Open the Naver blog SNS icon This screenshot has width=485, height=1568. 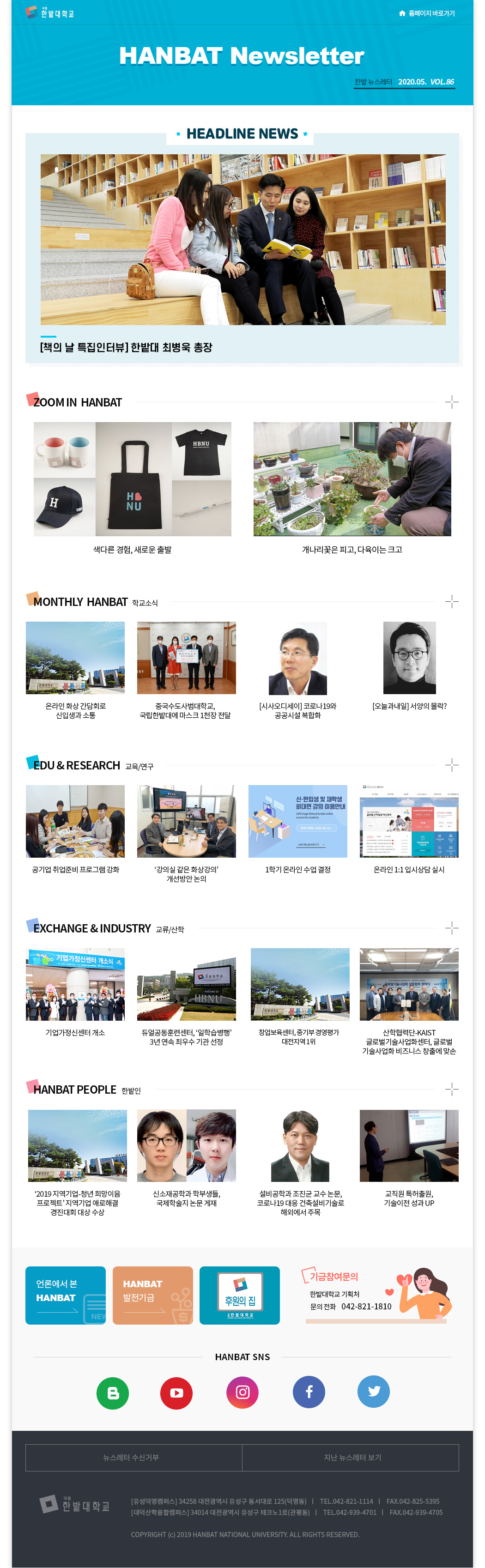pyautogui.click(x=113, y=1392)
